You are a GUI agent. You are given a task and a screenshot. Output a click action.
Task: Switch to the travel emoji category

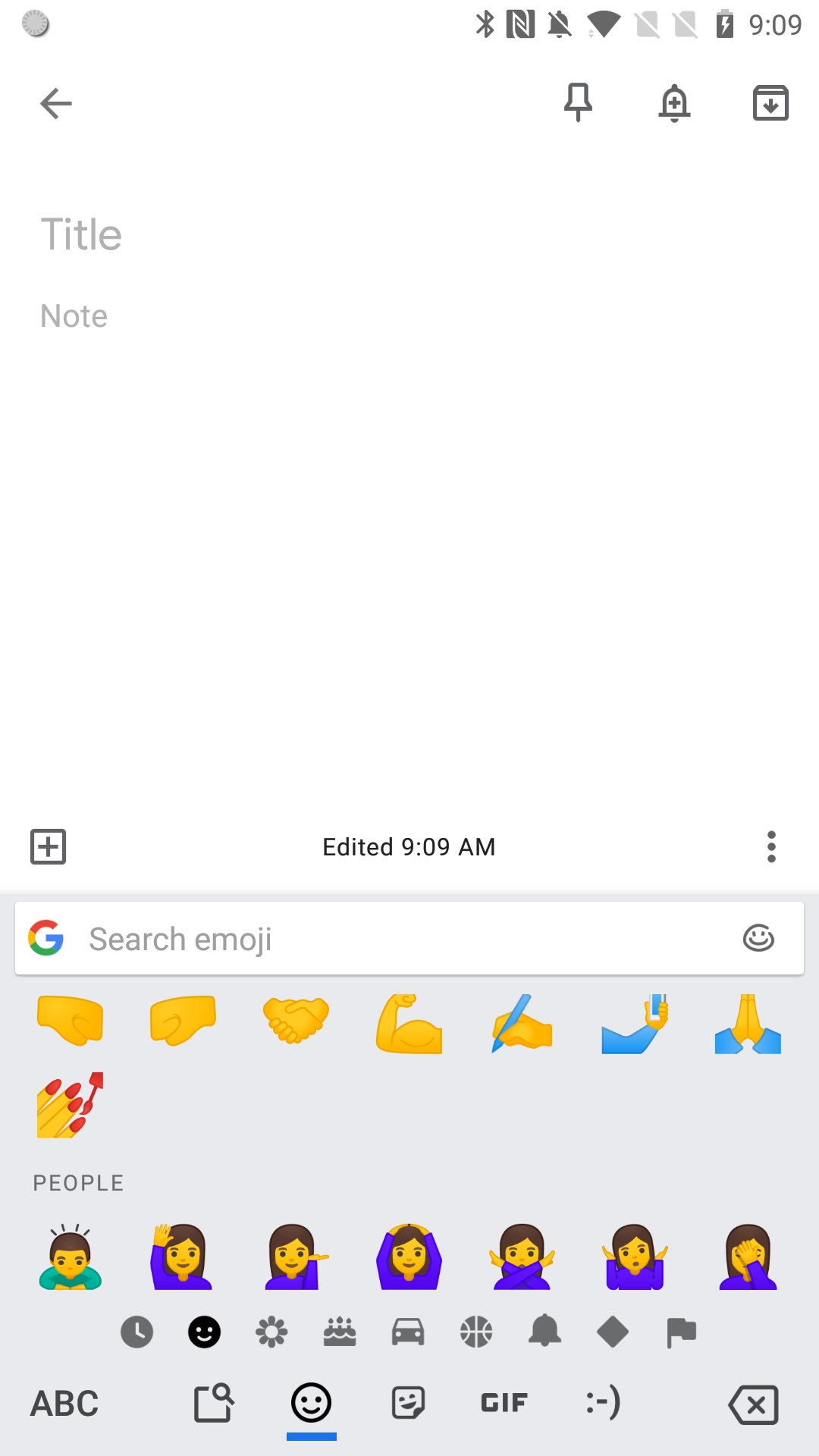point(409,1331)
